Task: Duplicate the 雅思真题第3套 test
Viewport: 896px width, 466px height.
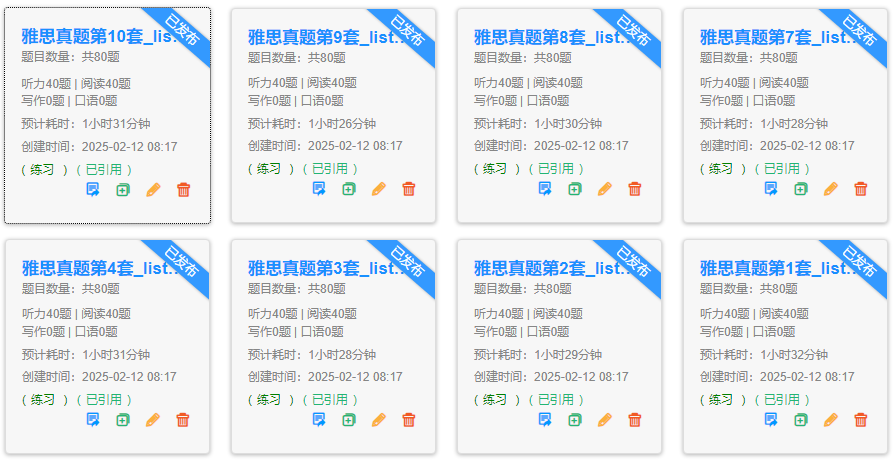Action: [349, 420]
